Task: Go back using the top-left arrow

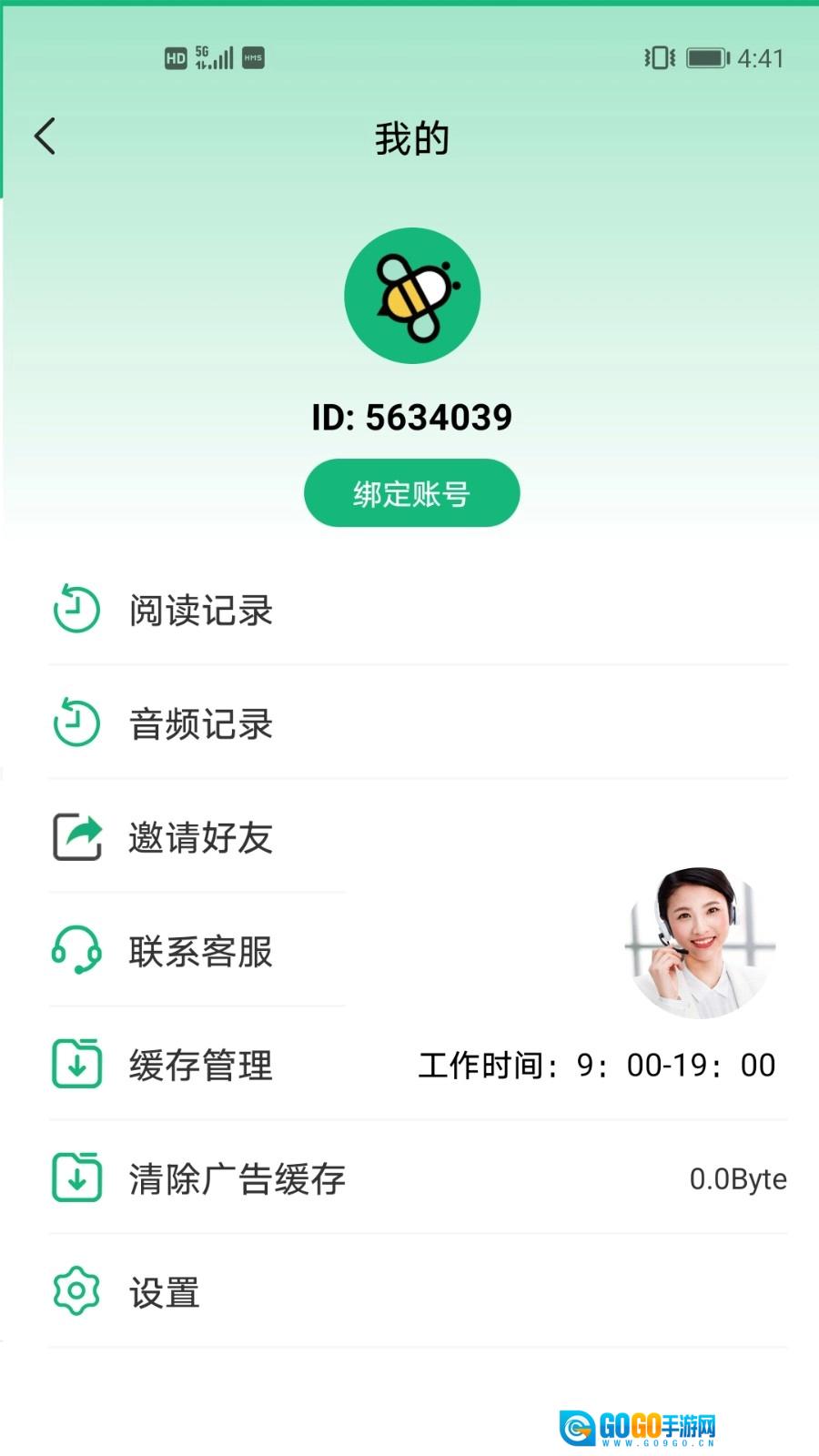Action: click(x=45, y=136)
